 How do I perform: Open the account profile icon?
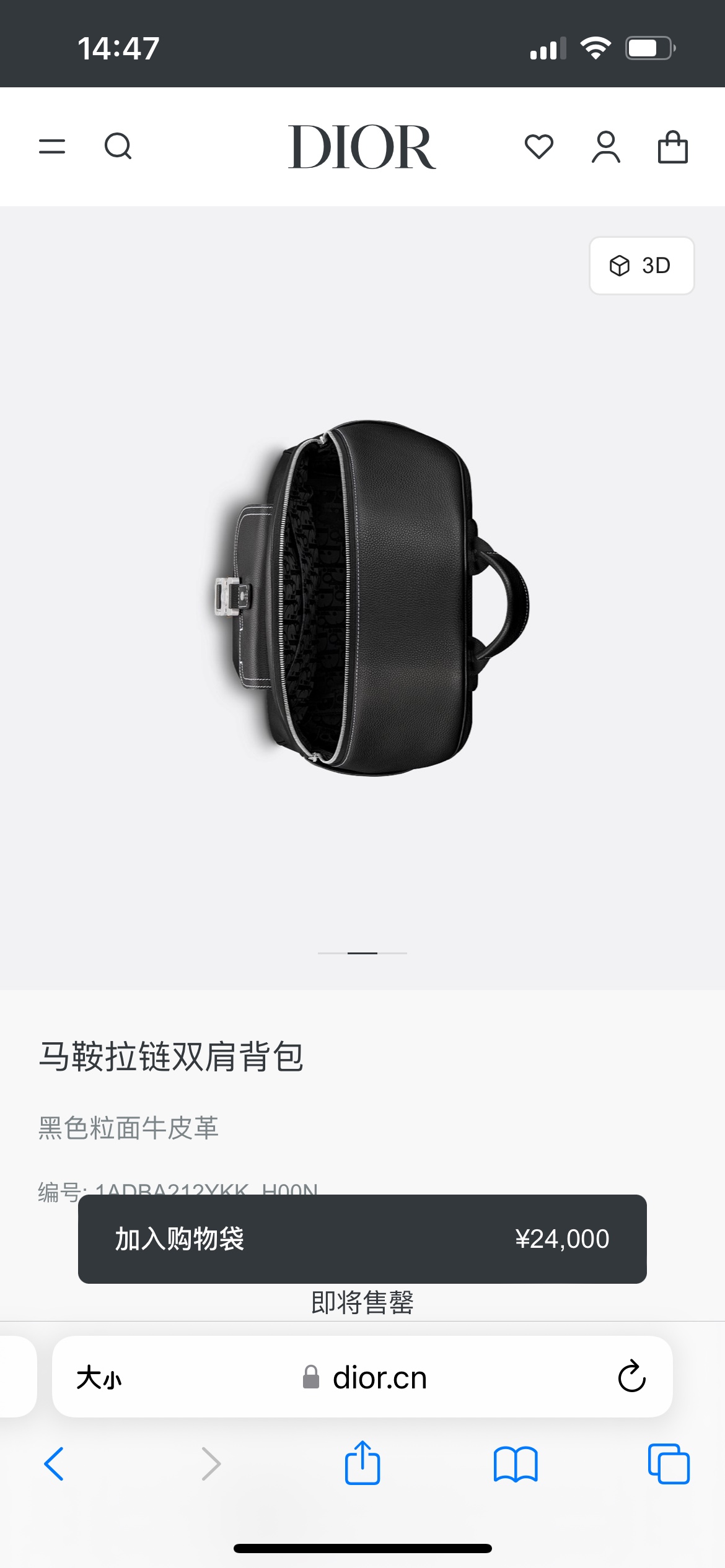coord(605,147)
